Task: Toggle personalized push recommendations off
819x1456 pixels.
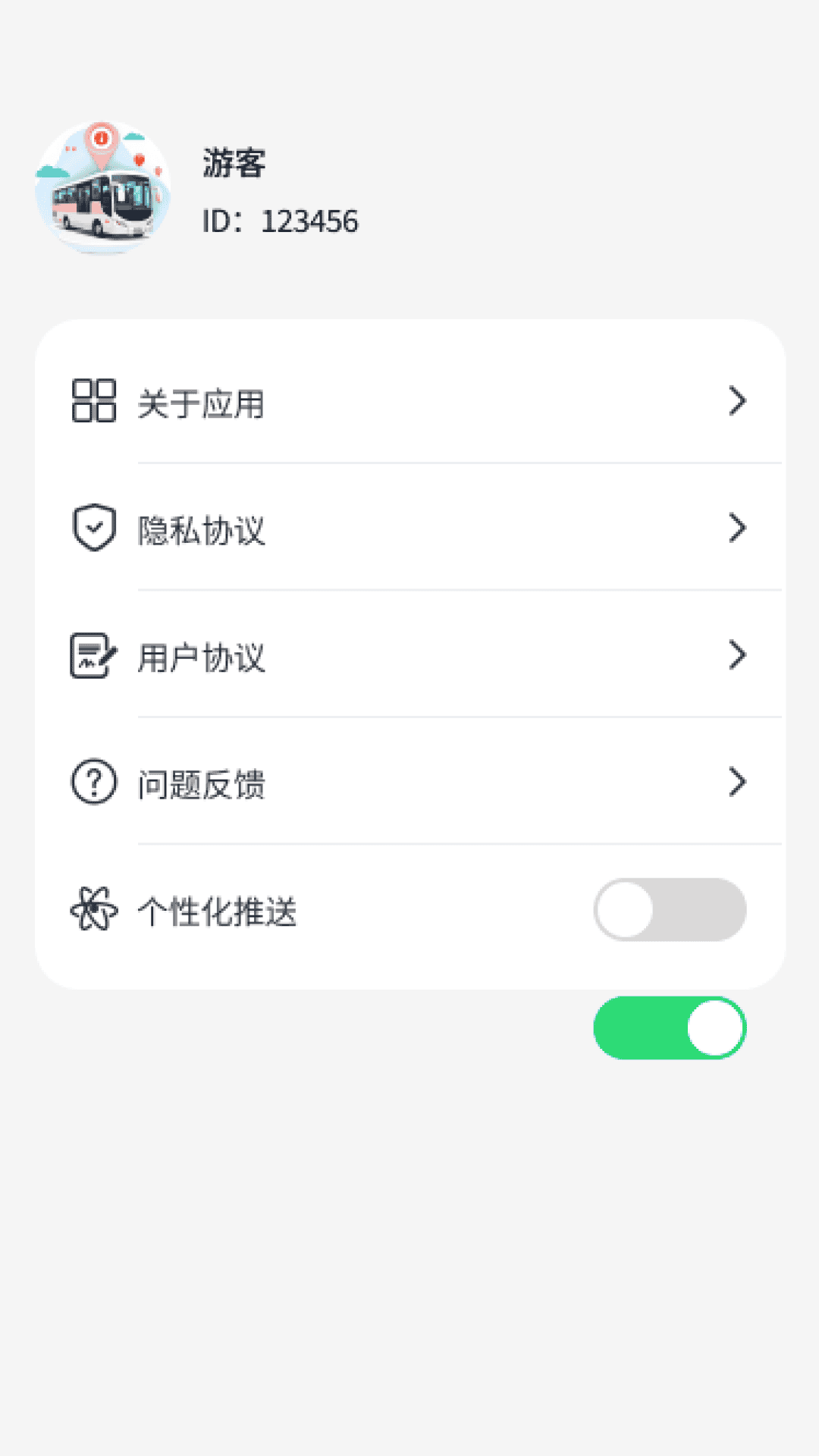Action: (670, 909)
